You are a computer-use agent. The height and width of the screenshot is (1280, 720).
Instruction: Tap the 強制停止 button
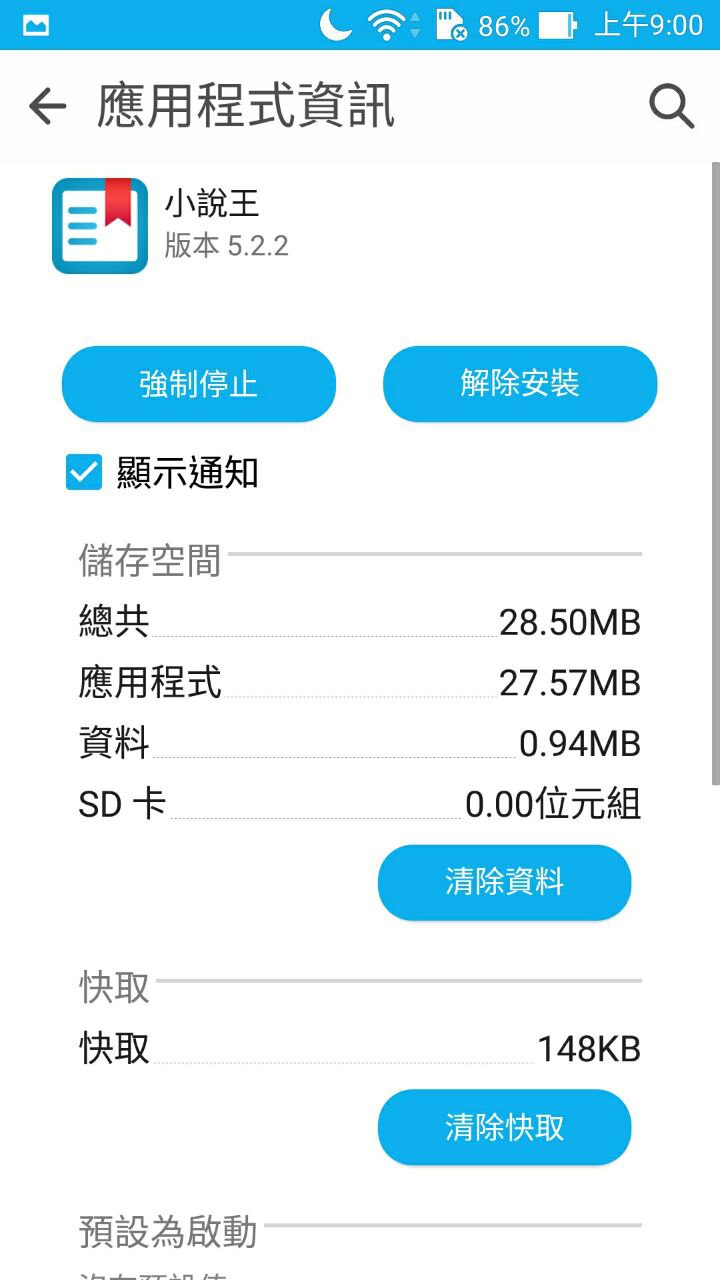199,384
